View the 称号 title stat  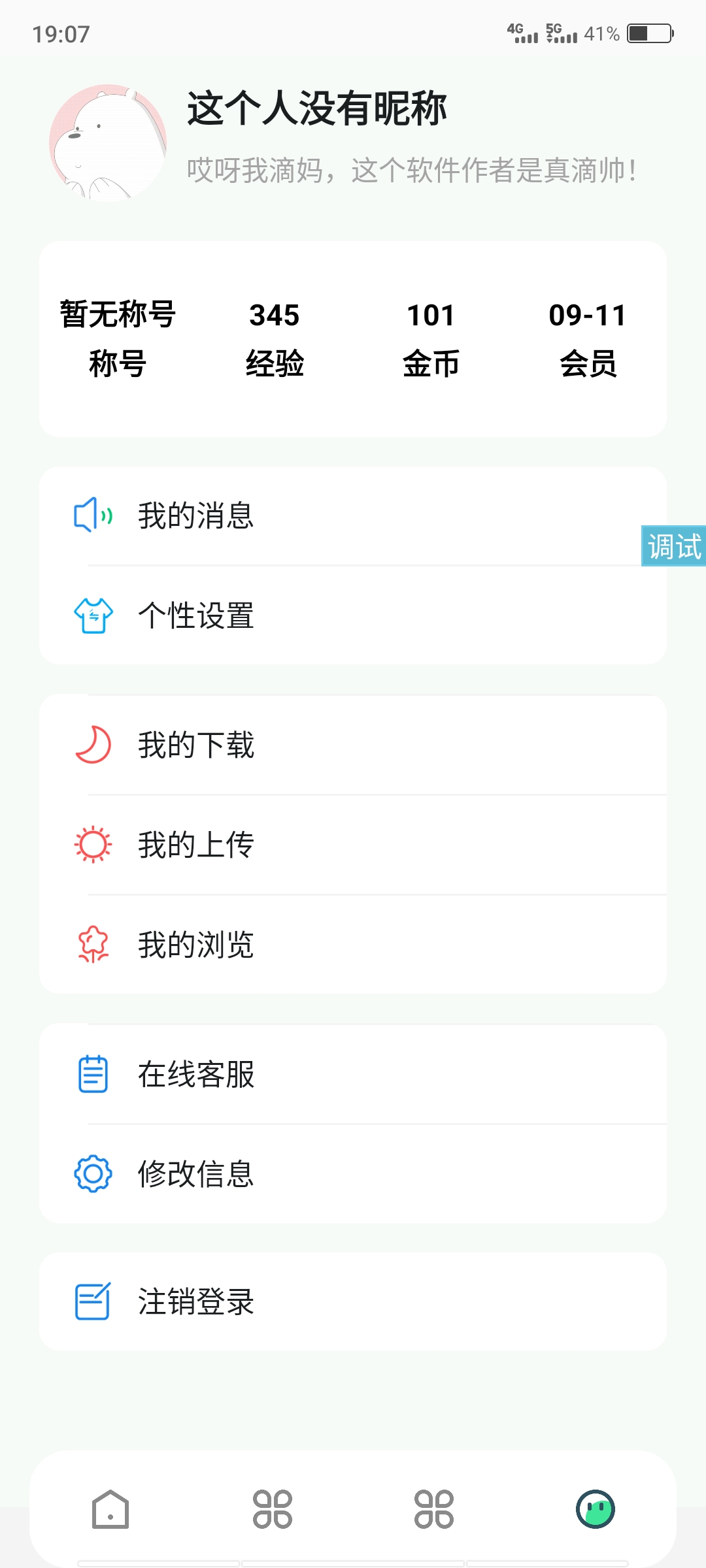click(x=118, y=339)
